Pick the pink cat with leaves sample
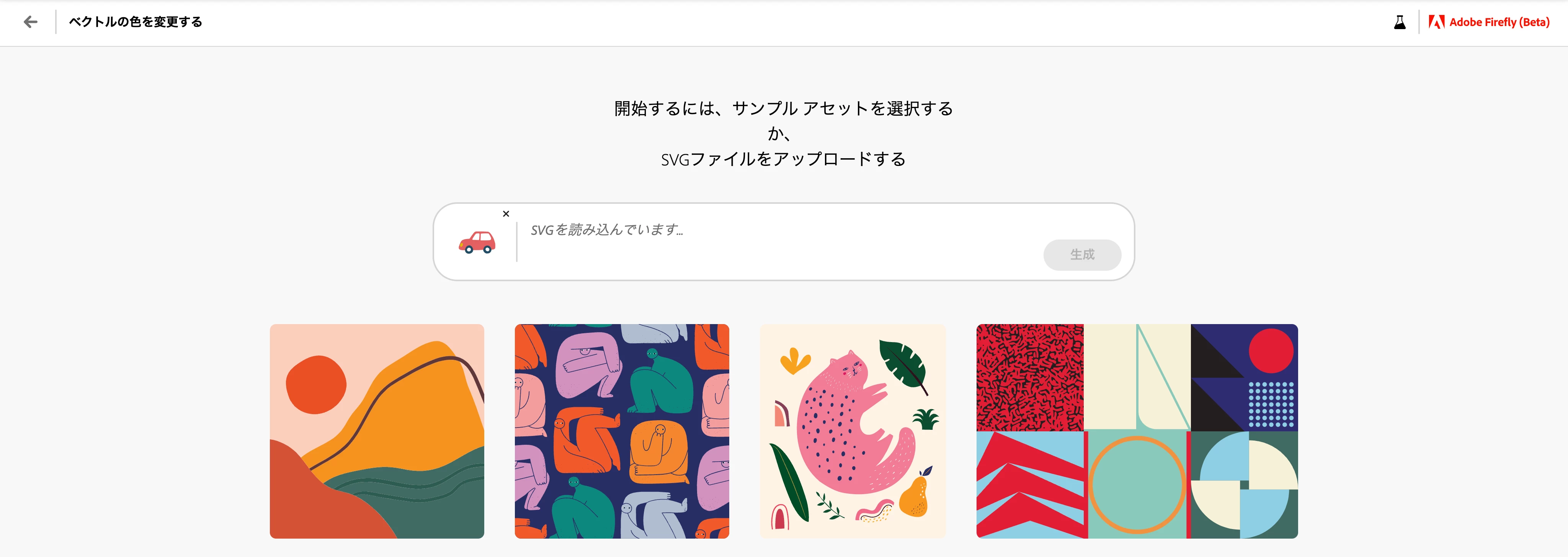 (853, 431)
